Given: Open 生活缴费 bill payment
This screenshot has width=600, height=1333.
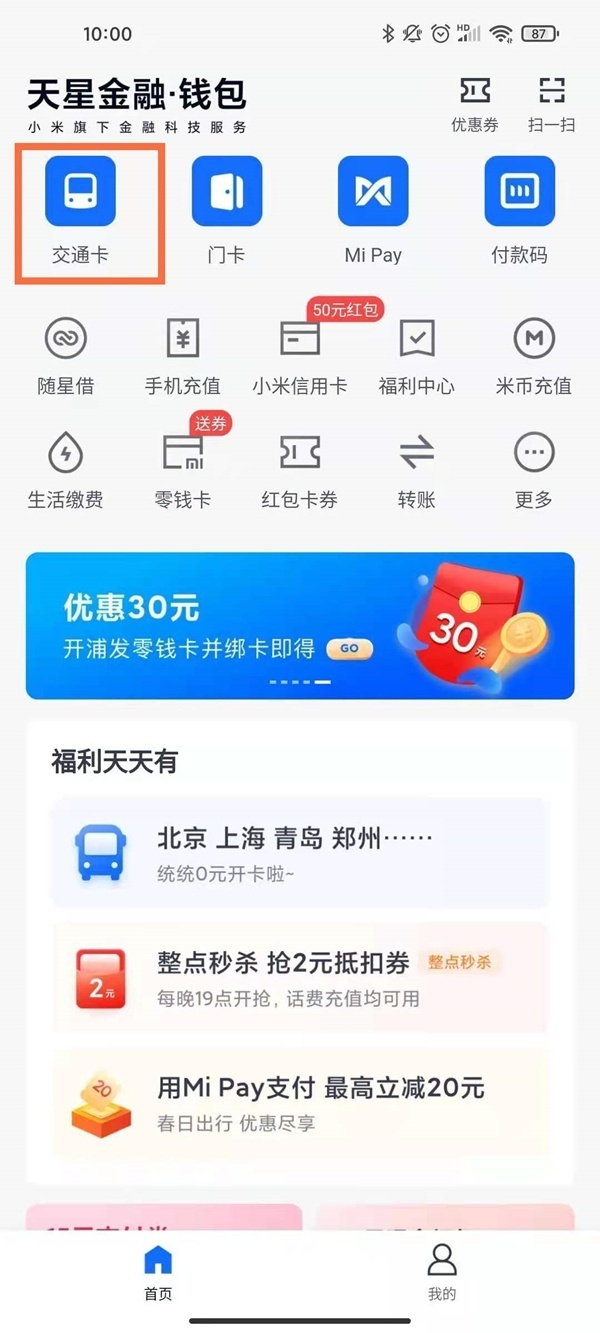Looking at the screenshot, I should [x=66, y=470].
